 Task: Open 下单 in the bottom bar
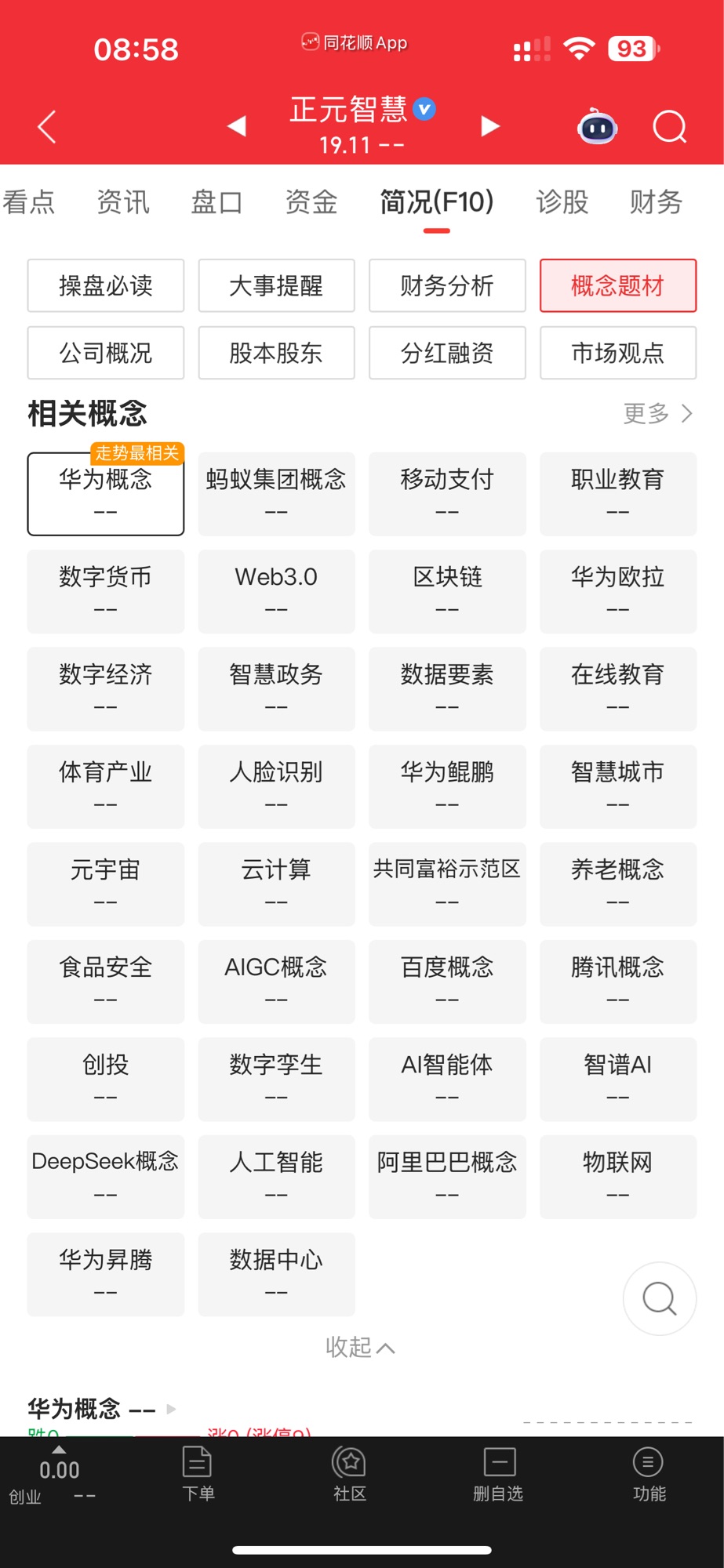click(198, 1474)
